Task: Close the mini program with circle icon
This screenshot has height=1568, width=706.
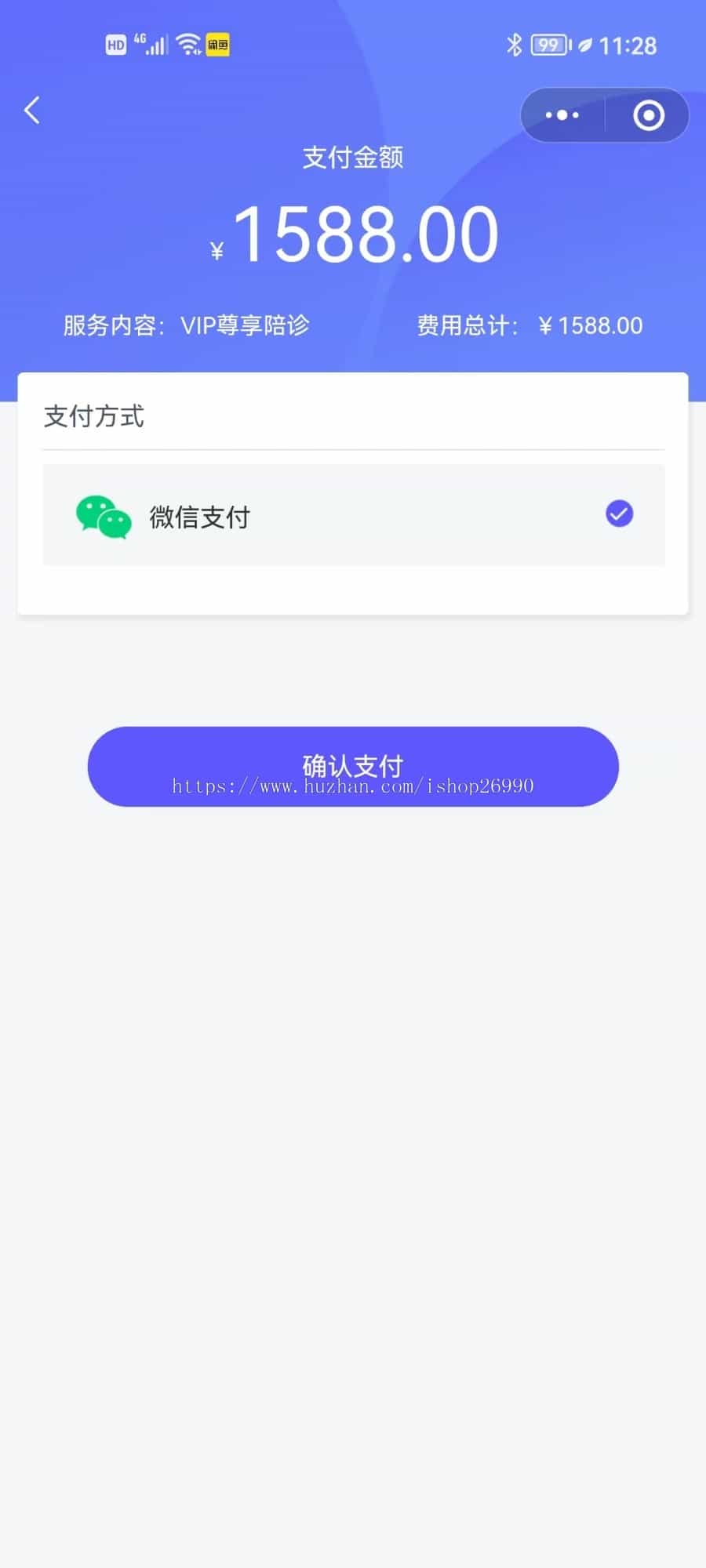Action: tap(649, 115)
